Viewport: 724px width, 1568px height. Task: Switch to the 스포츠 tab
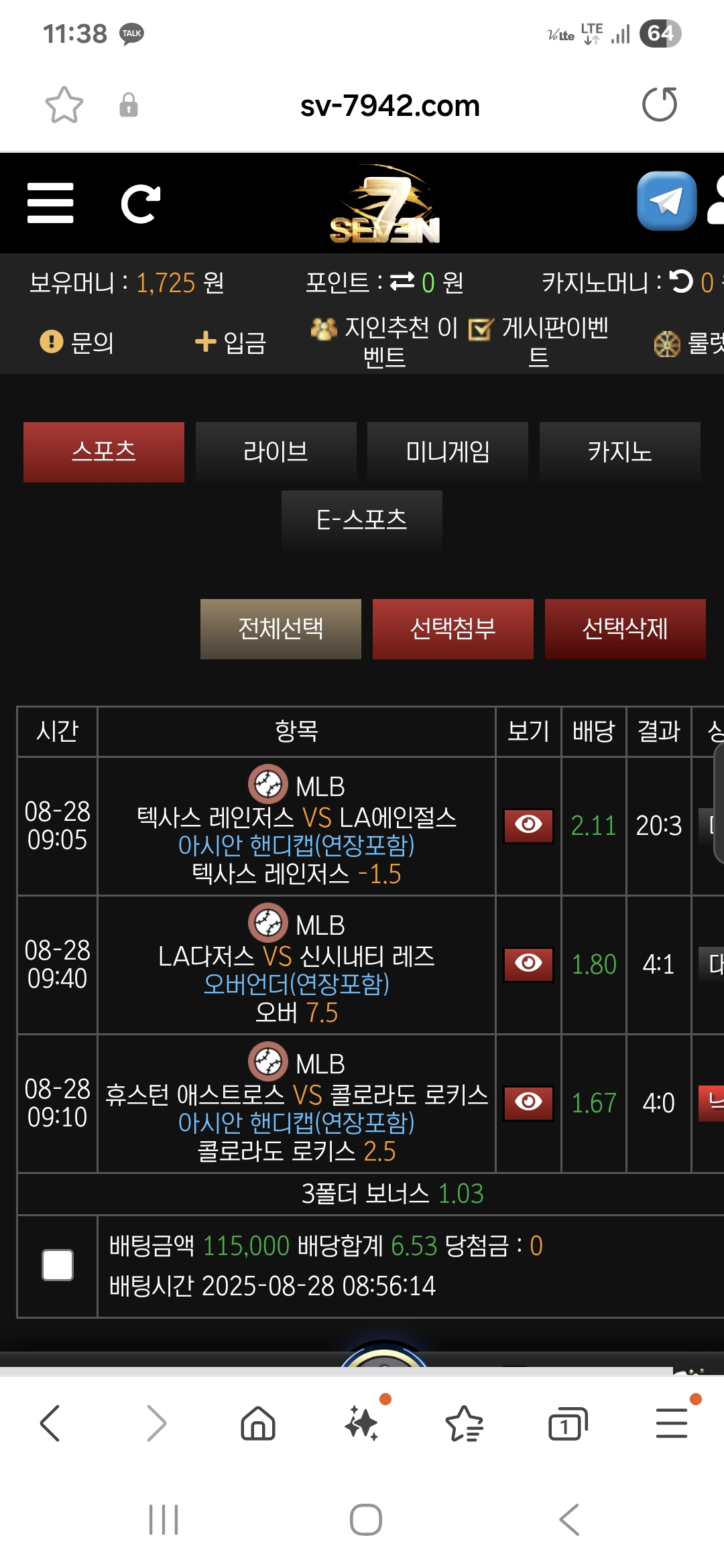click(104, 452)
